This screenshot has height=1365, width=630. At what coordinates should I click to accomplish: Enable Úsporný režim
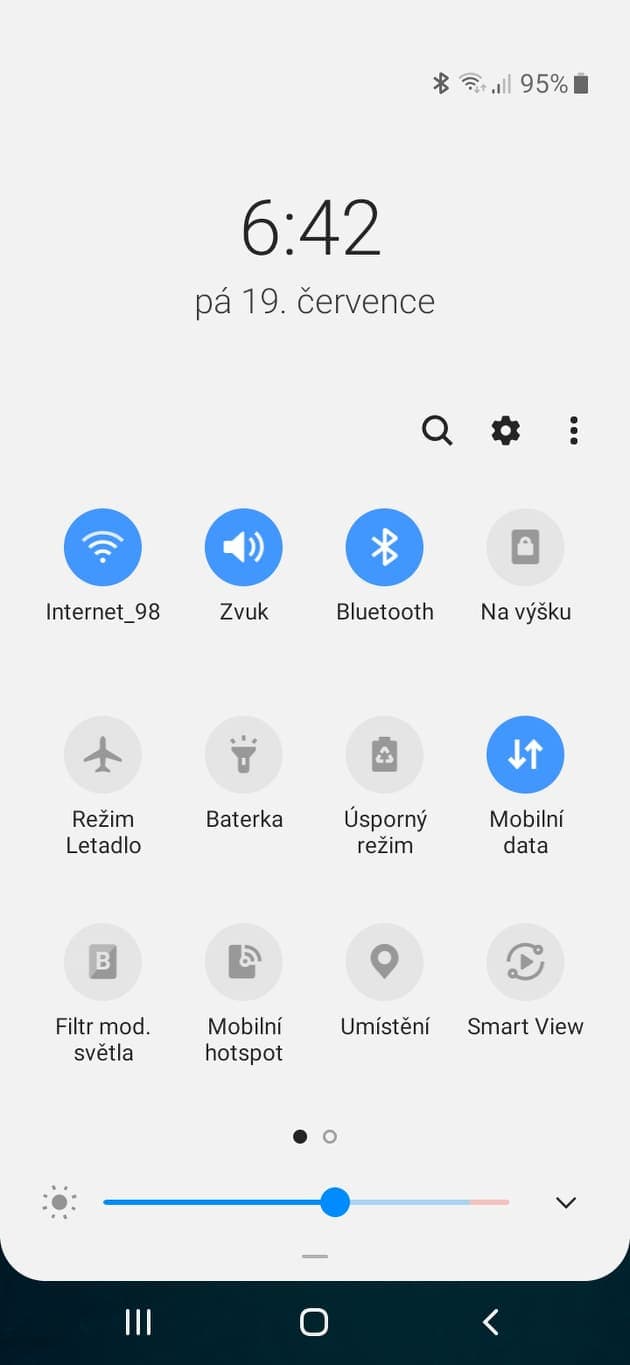pyautogui.click(x=385, y=755)
